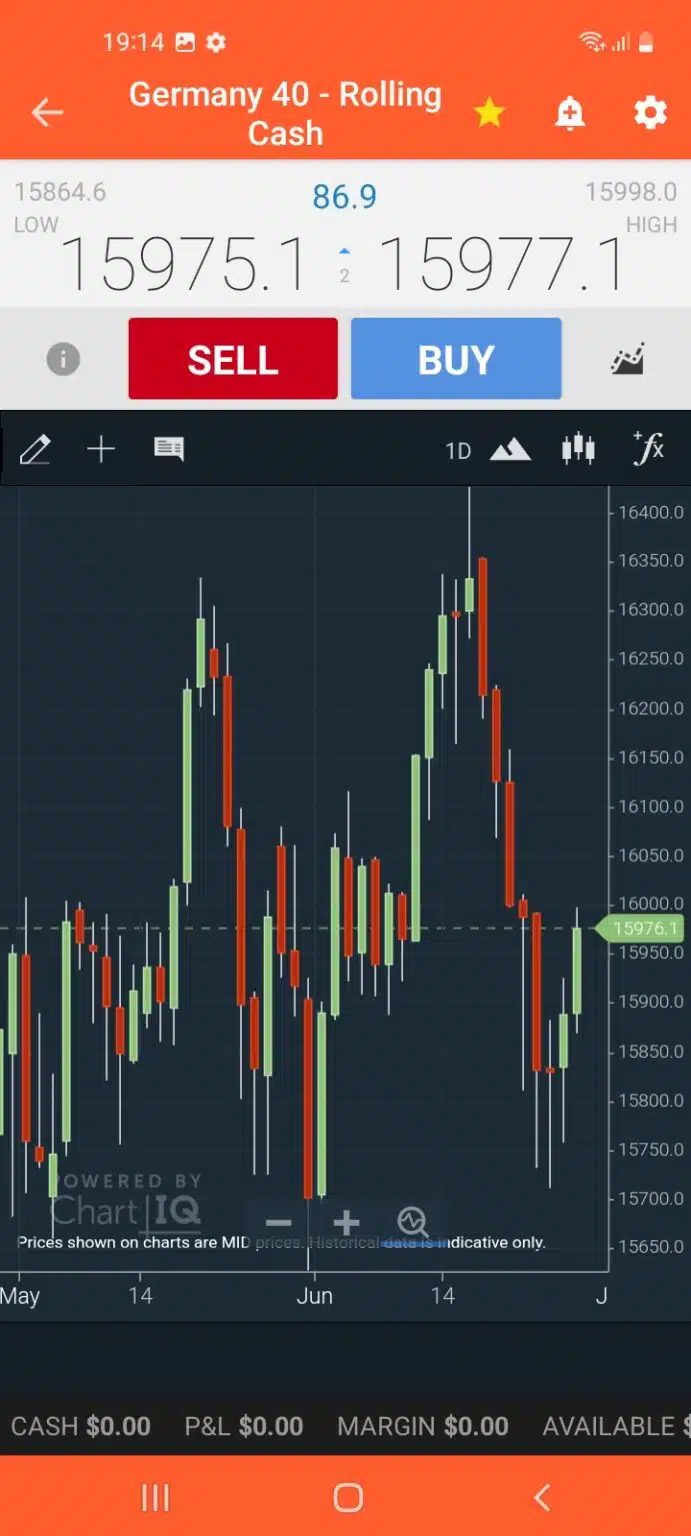This screenshot has width=691, height=1536.
Task: Open the instrument info icon
Action: [x=63, y=359]
